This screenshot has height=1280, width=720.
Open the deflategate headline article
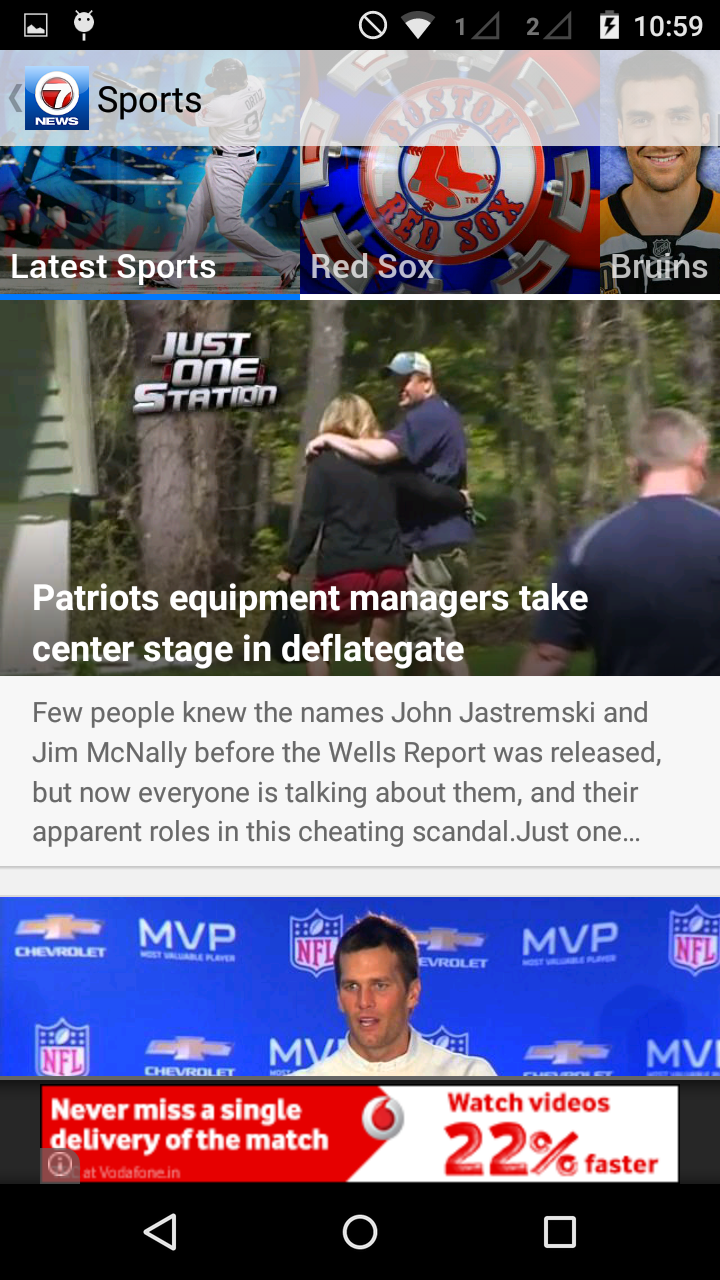tap(310, 623)
